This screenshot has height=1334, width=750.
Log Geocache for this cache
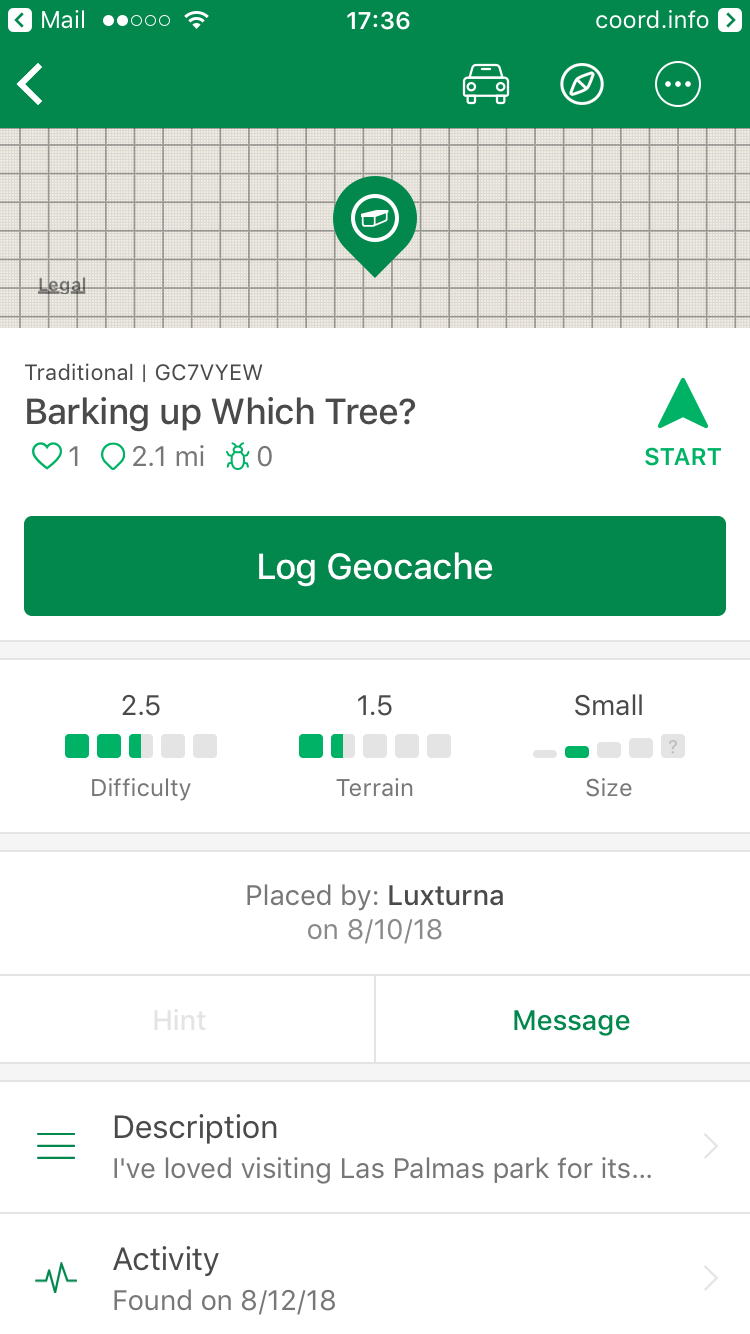(x=375, y=566)
